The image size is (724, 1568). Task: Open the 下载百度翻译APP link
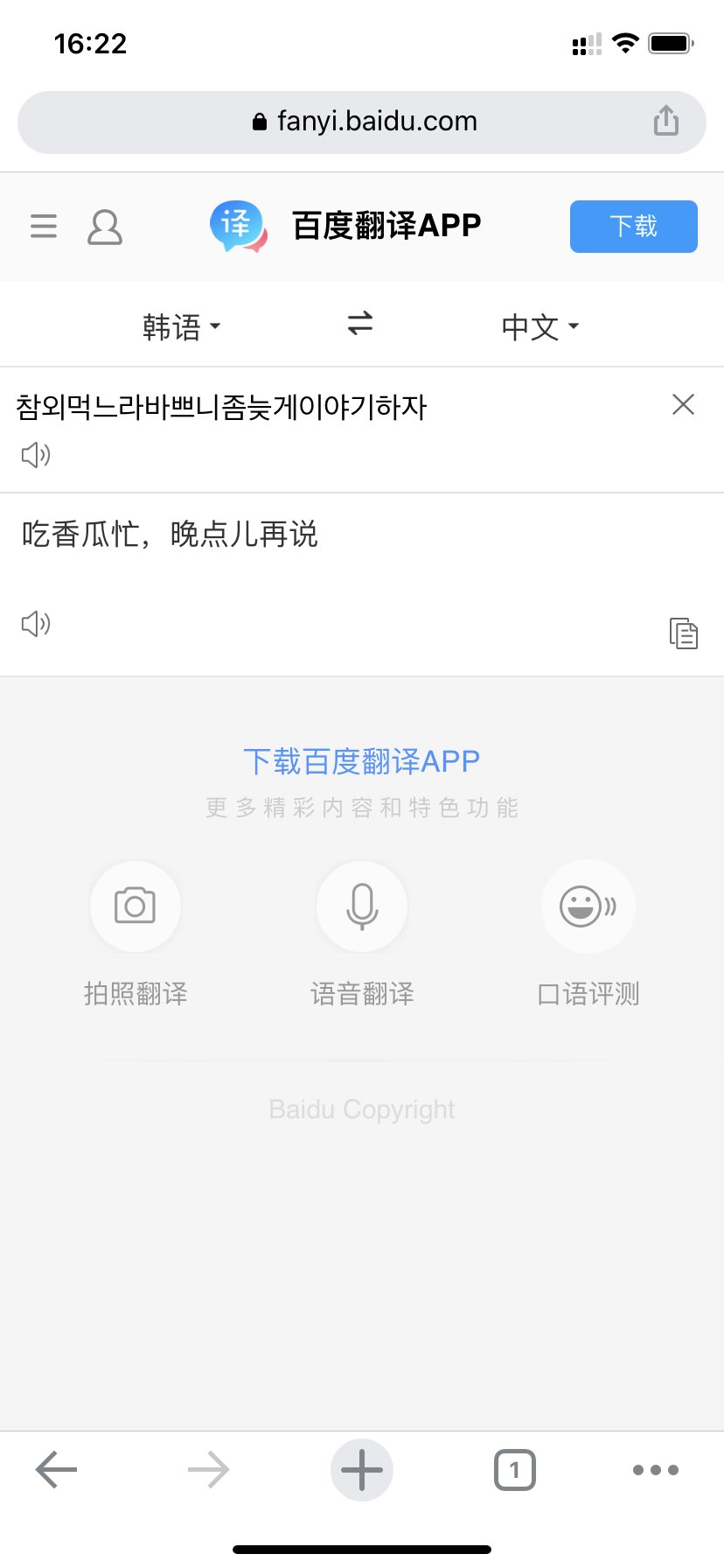(x=362, y=761)
